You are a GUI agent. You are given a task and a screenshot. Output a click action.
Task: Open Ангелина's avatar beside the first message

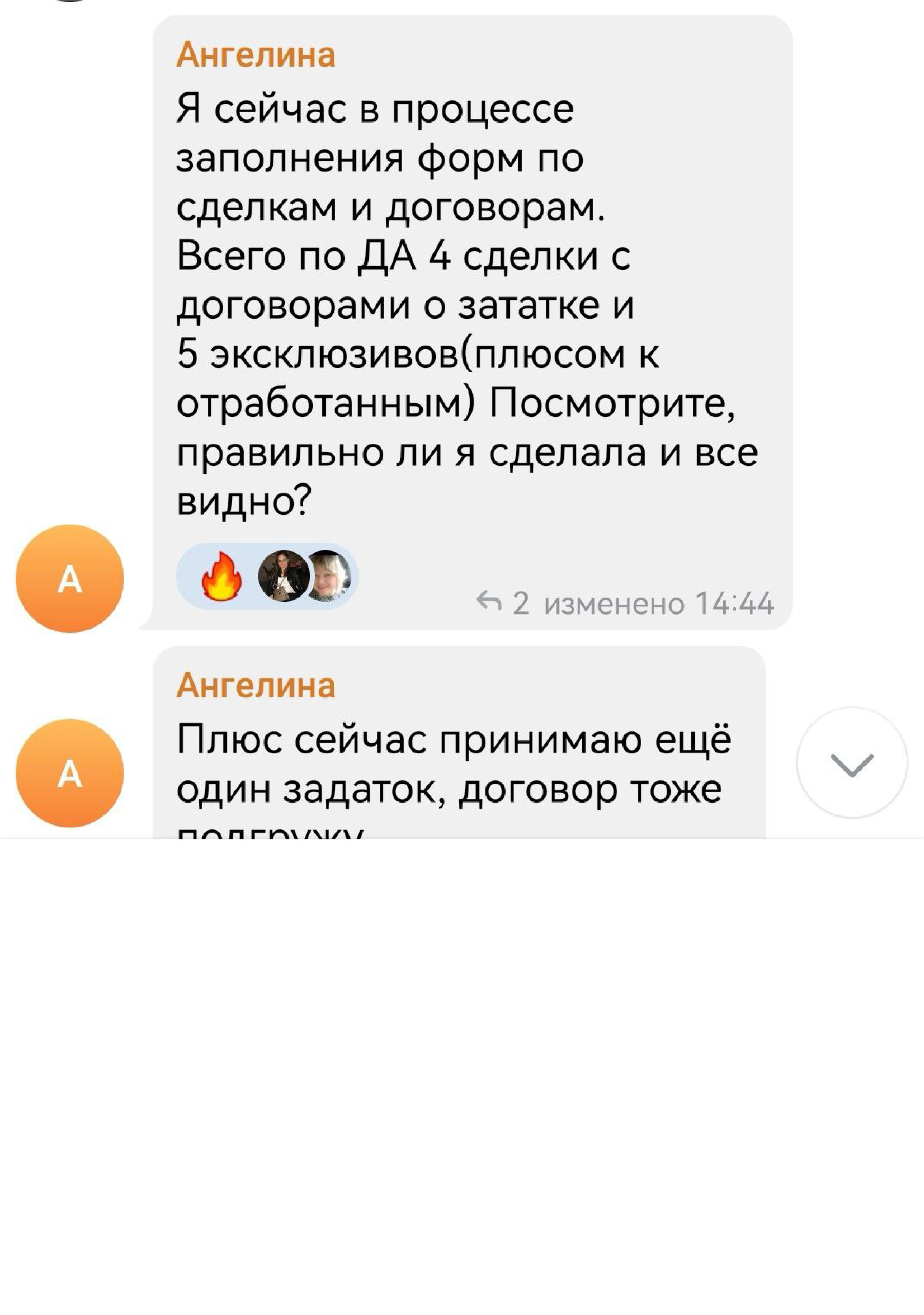[x=70, y=579]
